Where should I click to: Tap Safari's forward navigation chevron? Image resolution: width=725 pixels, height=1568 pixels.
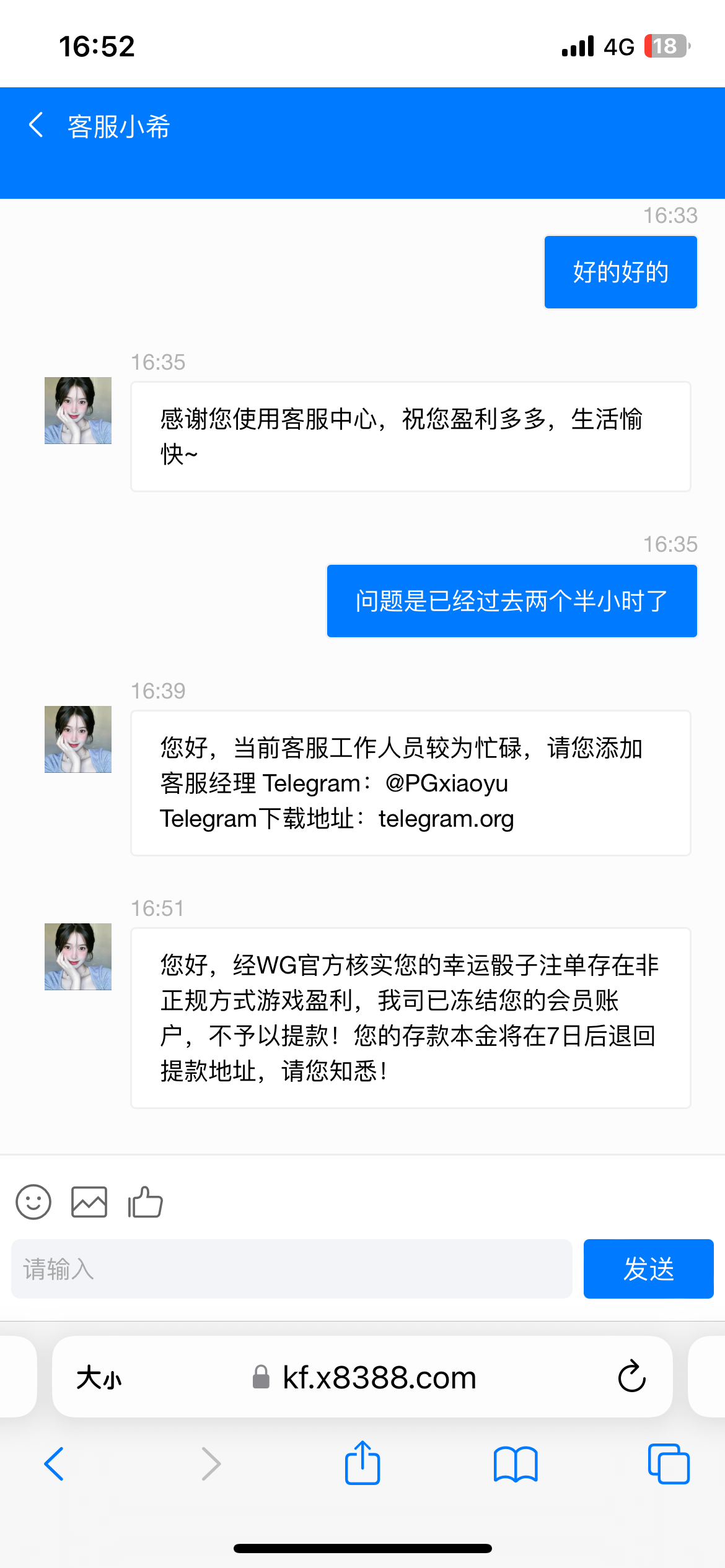pyautogui.click(x=211, y=1464)
